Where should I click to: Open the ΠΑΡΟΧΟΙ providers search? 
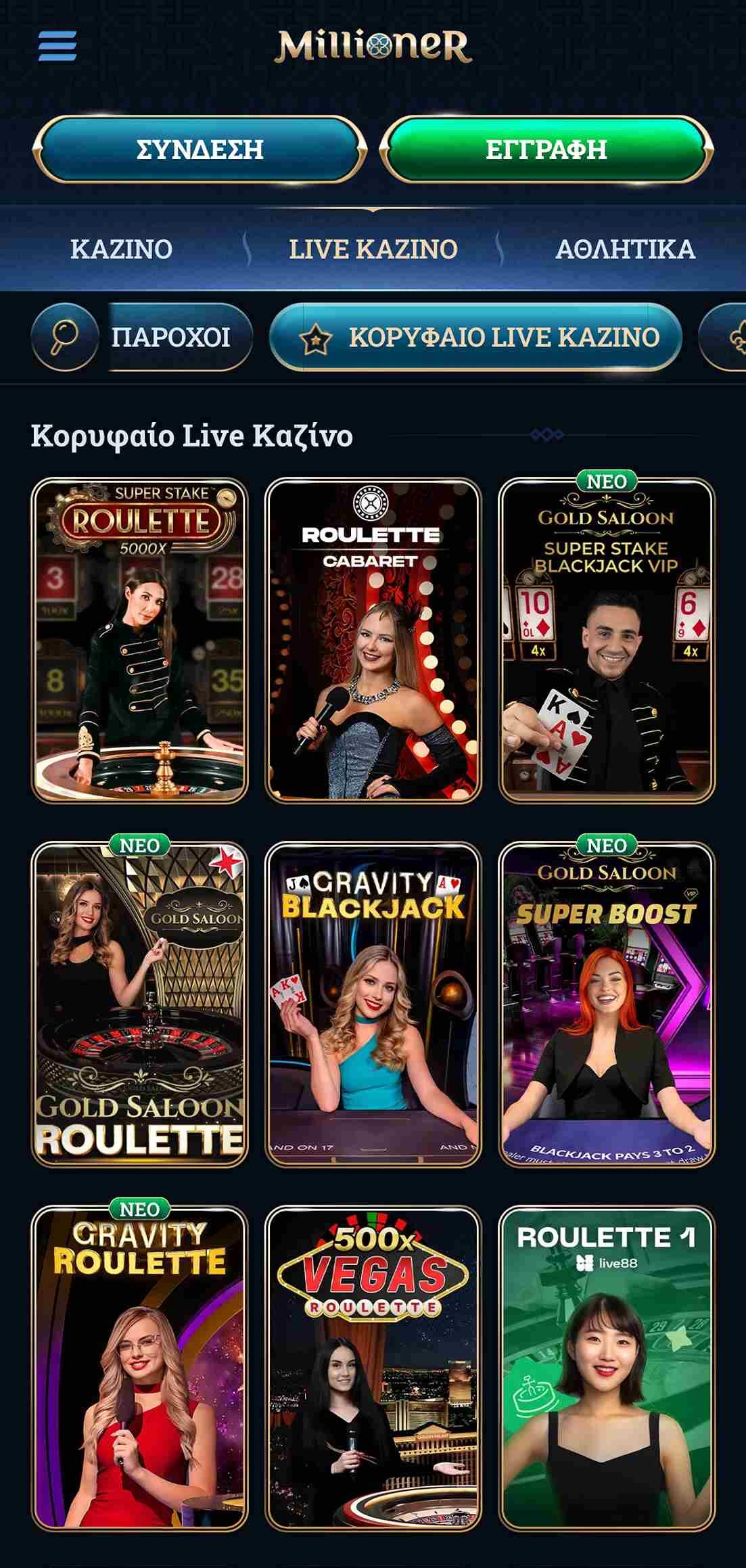(142, 337)
